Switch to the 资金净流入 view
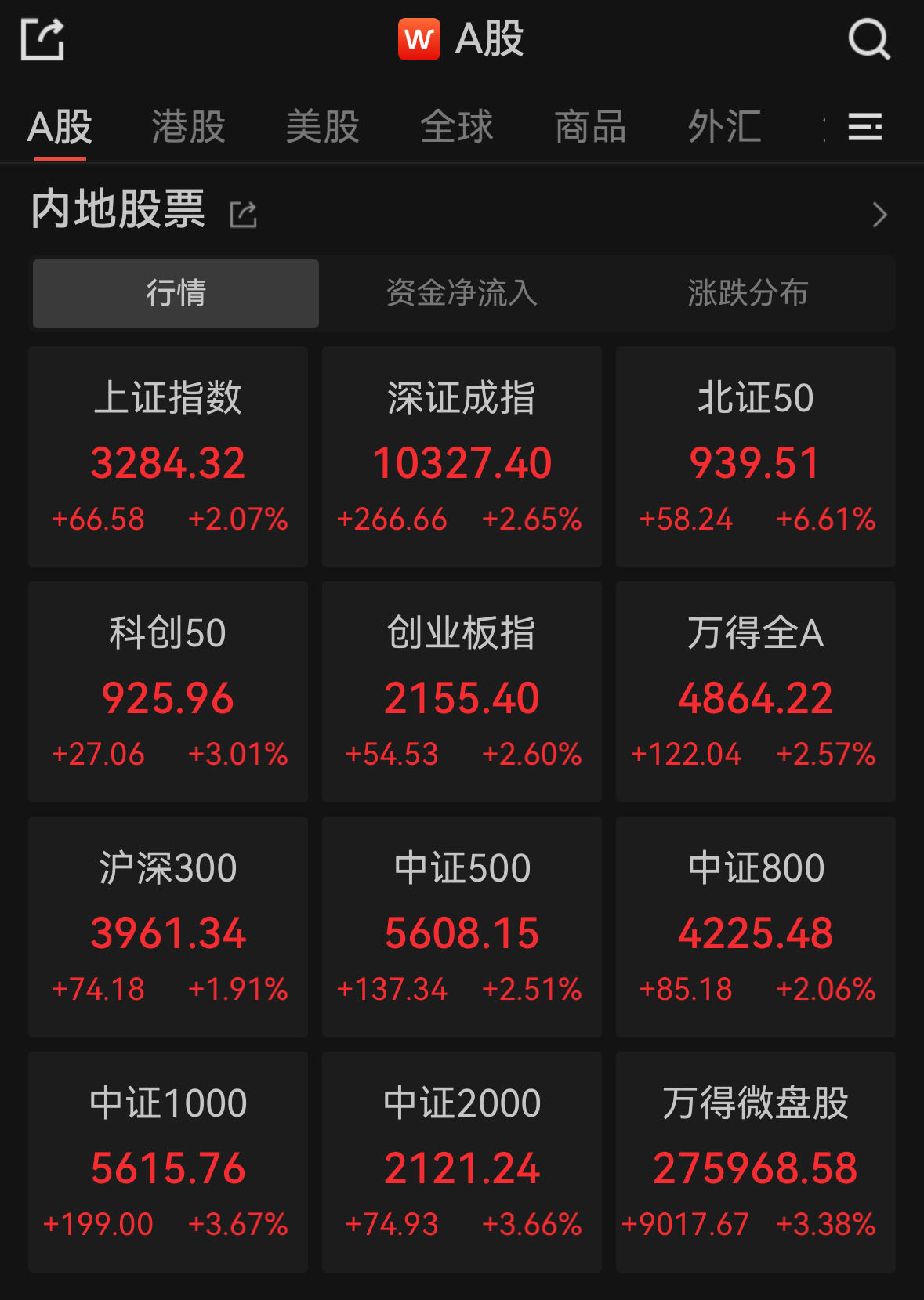Screen dimensions: 924x1300 click(x=461, y=293)
